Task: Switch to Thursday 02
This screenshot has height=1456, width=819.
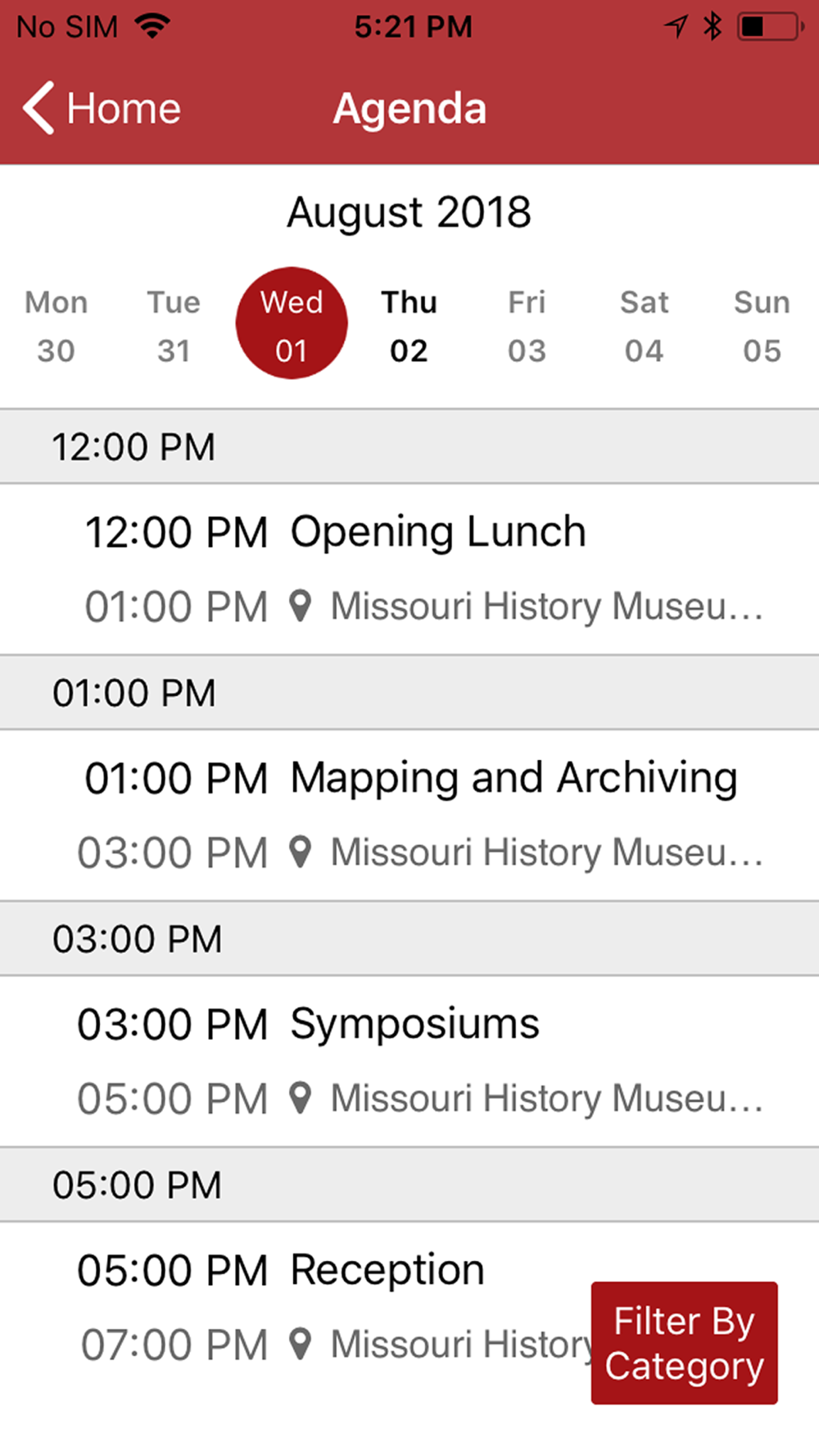Action: tap(409, 326)
